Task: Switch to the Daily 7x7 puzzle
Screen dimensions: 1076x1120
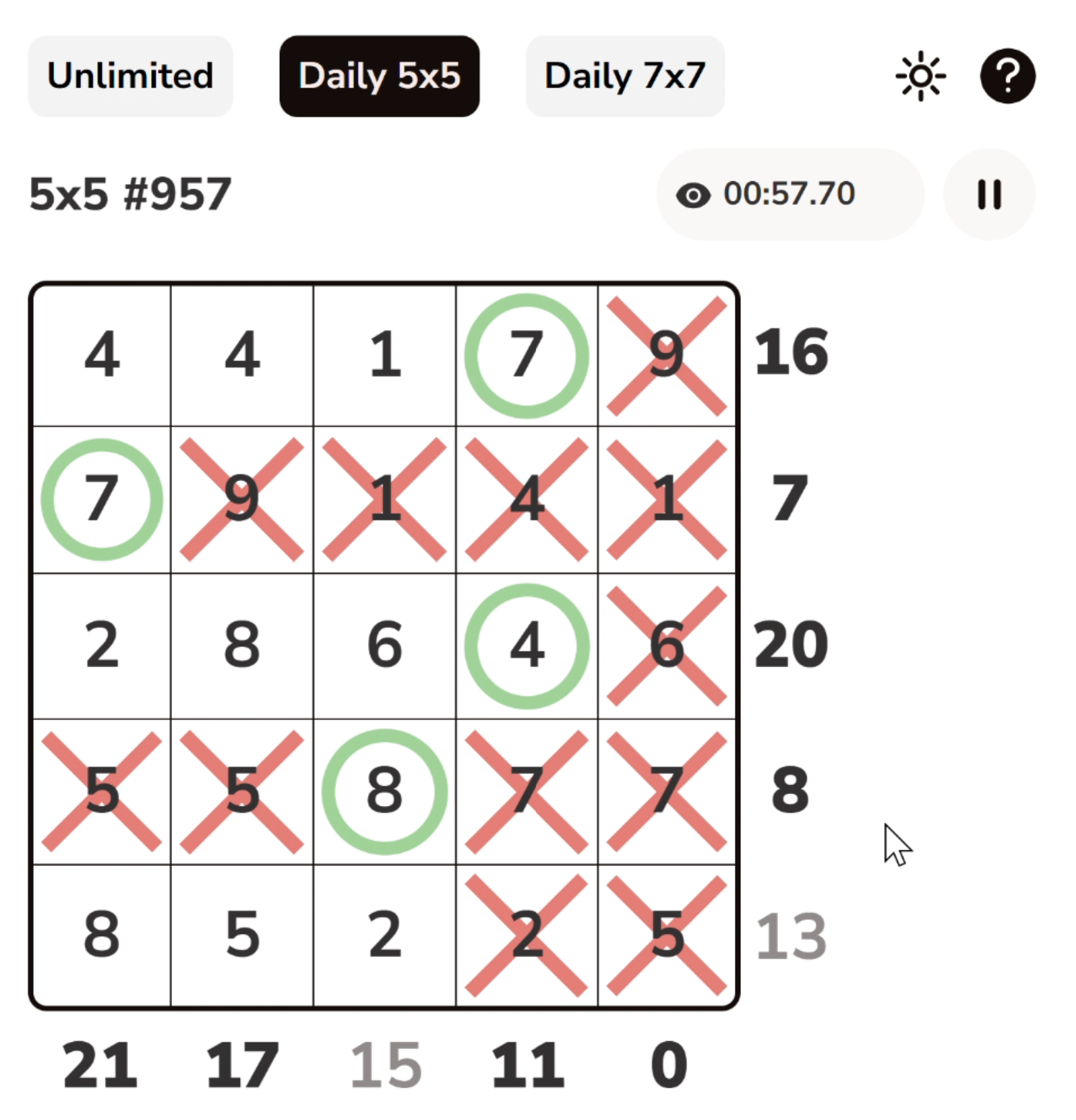Action: (624, 75)
